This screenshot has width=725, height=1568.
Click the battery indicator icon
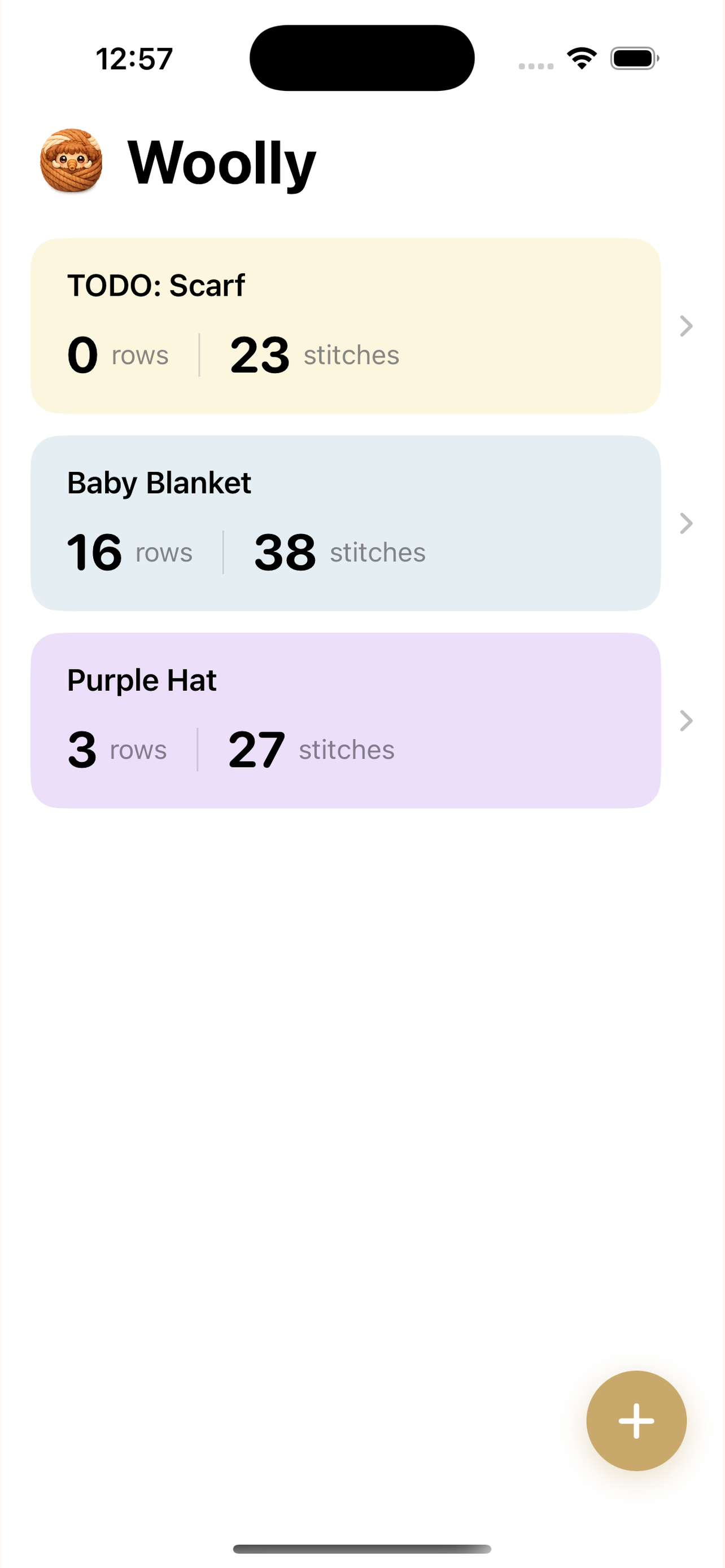tap(633, 58)
